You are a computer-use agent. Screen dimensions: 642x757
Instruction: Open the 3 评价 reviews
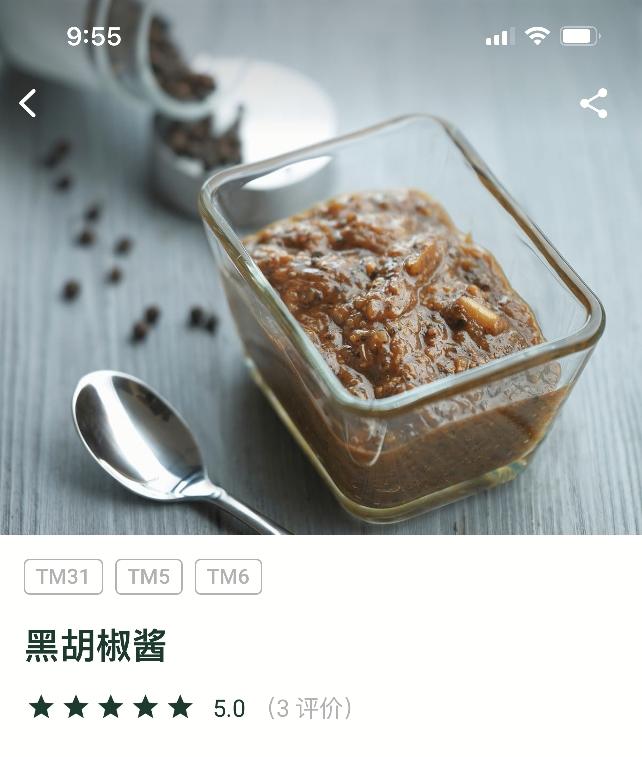point(309,708)
